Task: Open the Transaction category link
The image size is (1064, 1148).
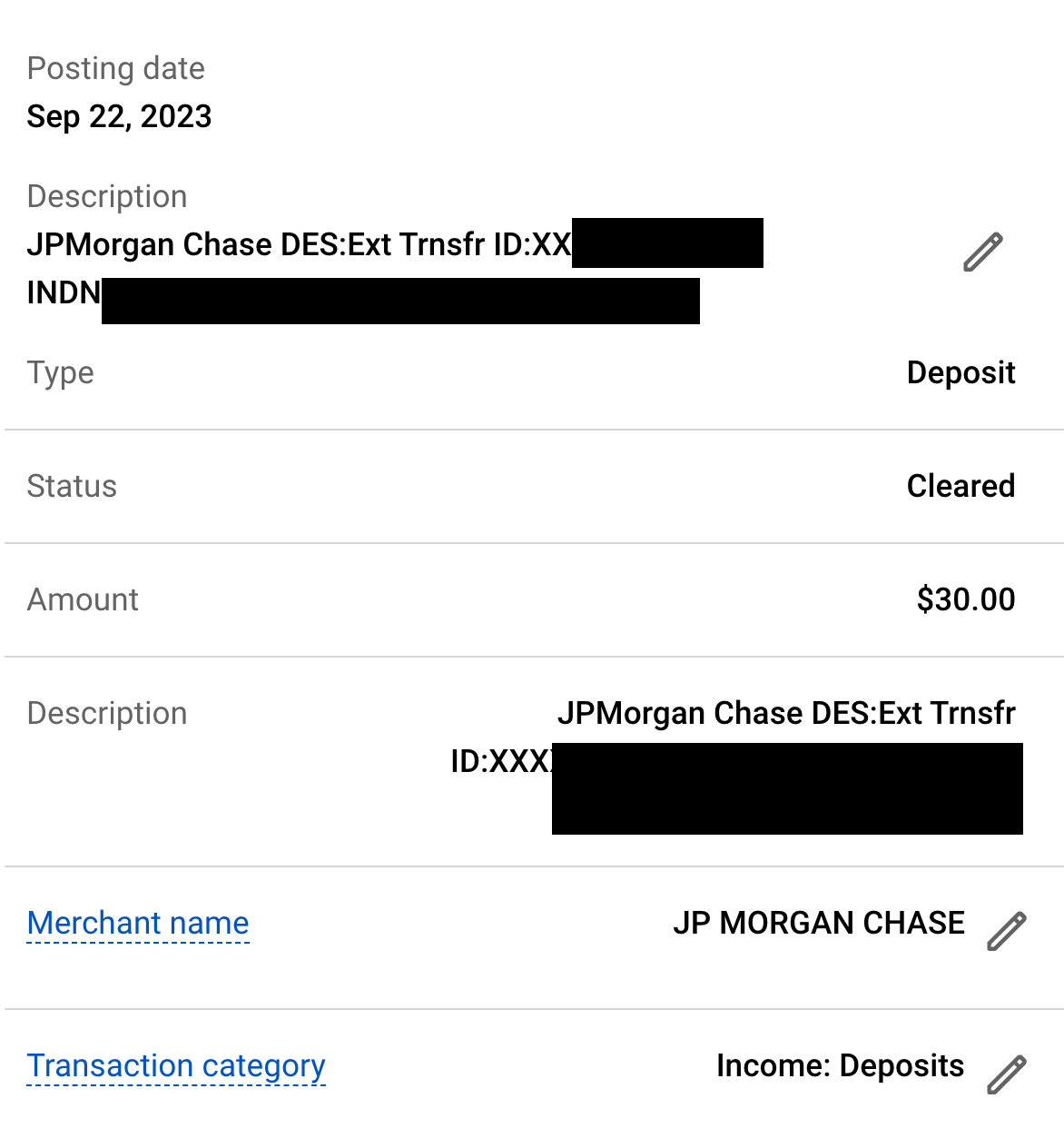Action: coord(176,1065)
